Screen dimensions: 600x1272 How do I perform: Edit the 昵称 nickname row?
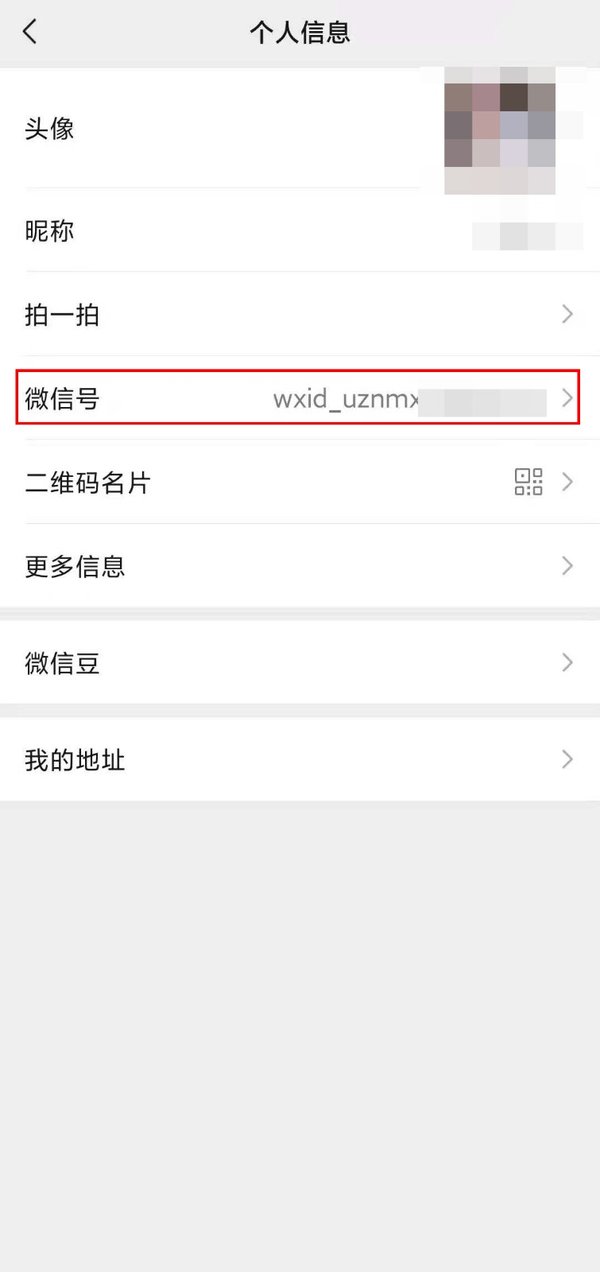click(x=300, y=232)
